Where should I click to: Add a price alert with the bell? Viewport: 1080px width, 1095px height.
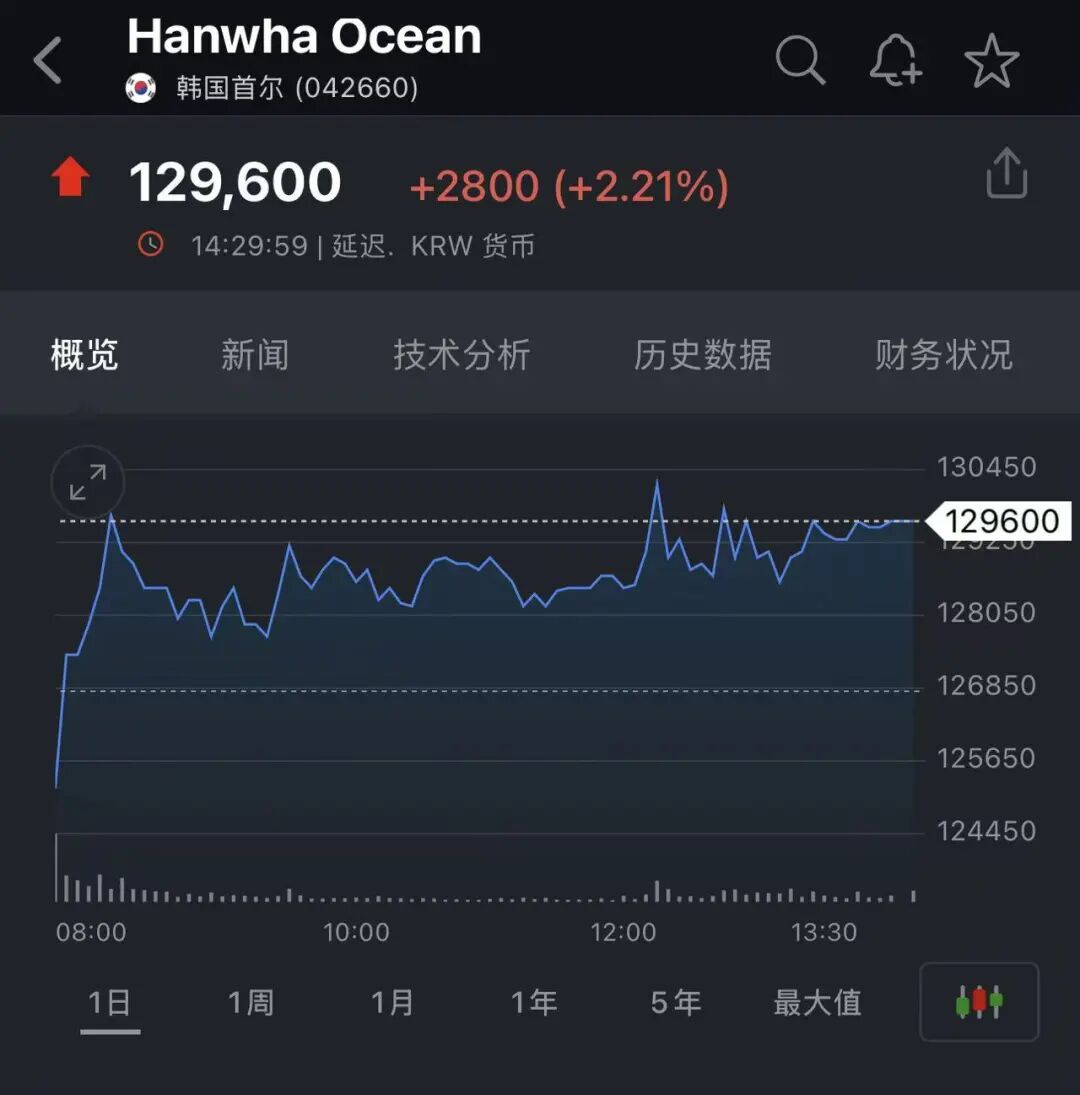click(x=895, y=61)
